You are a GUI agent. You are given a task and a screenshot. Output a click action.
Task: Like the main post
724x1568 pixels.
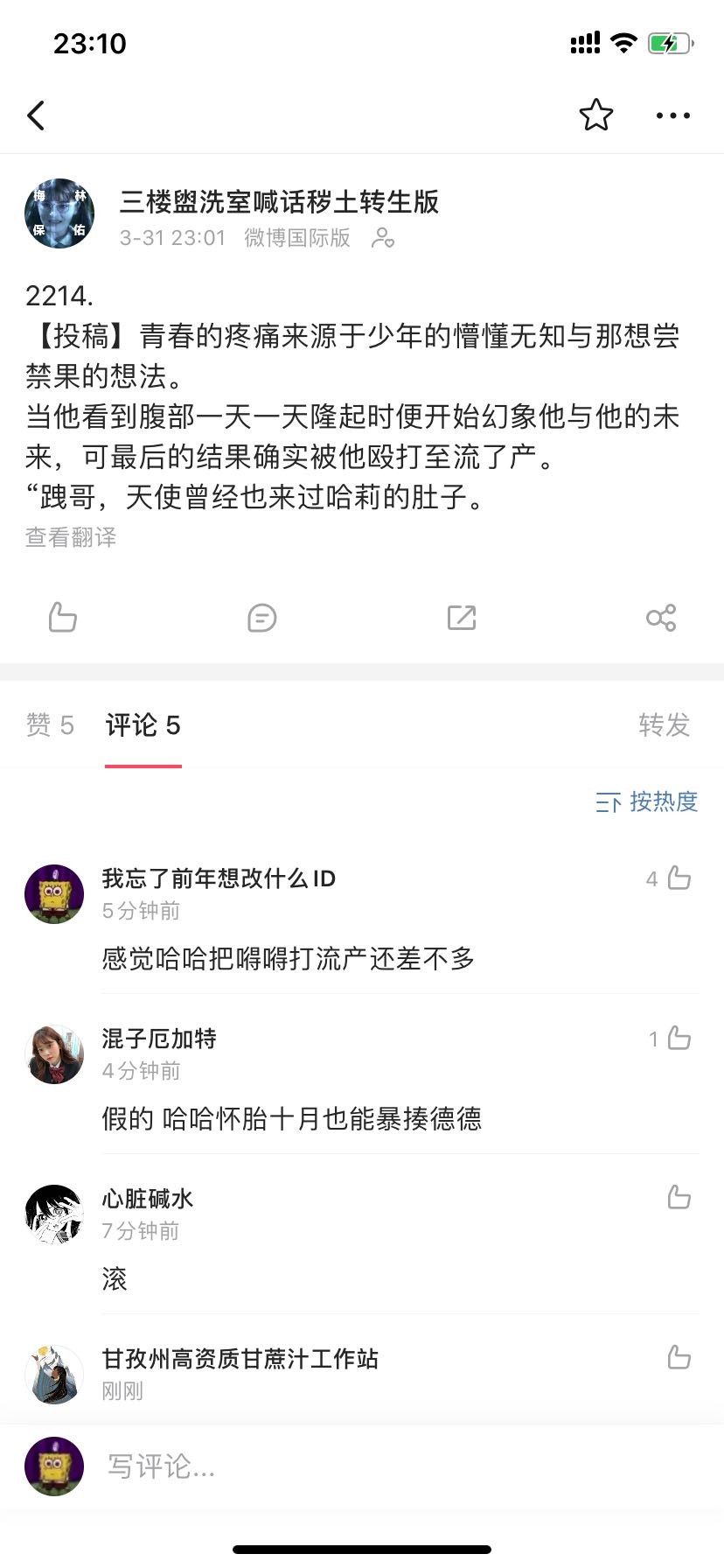pos(62,618)
